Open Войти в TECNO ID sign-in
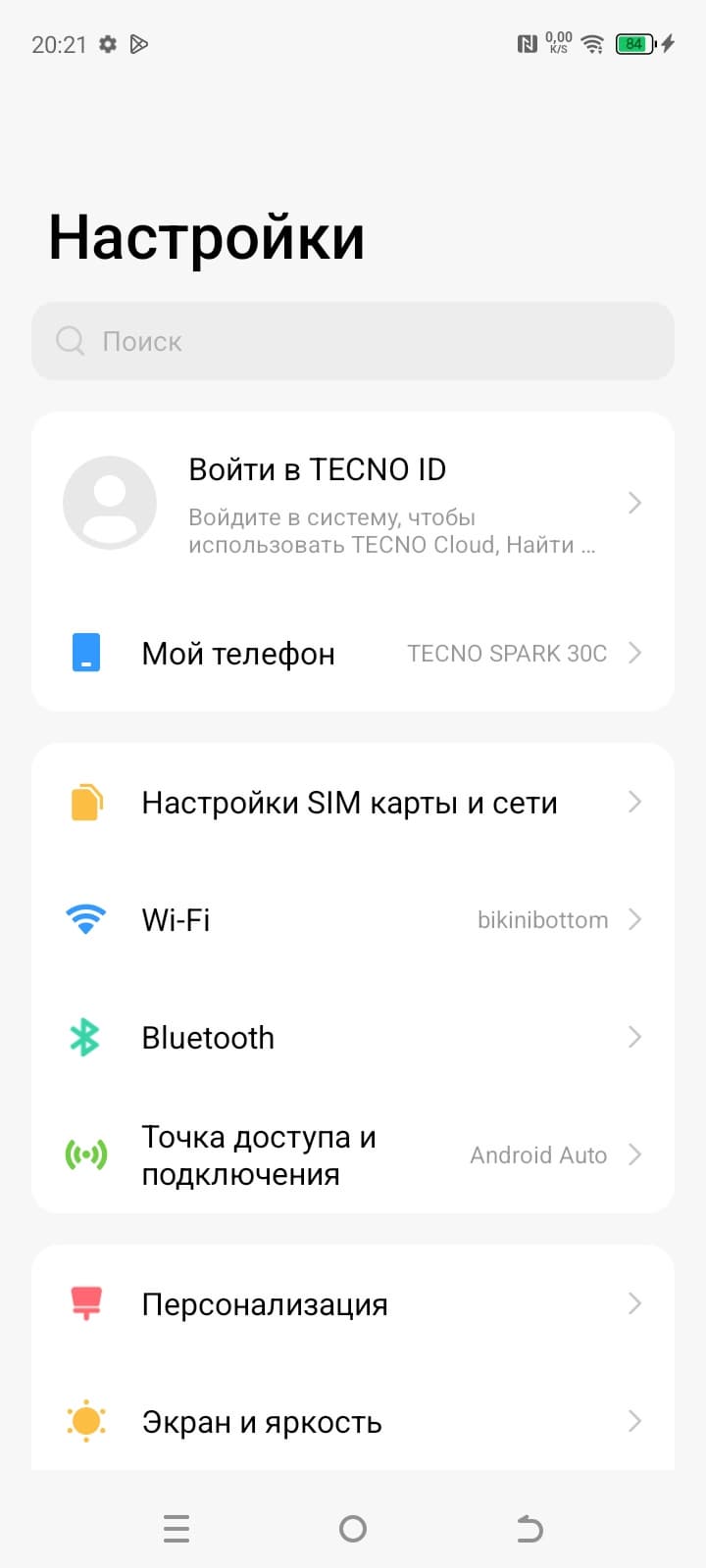The image size is (706, 1568). point(353,503)
